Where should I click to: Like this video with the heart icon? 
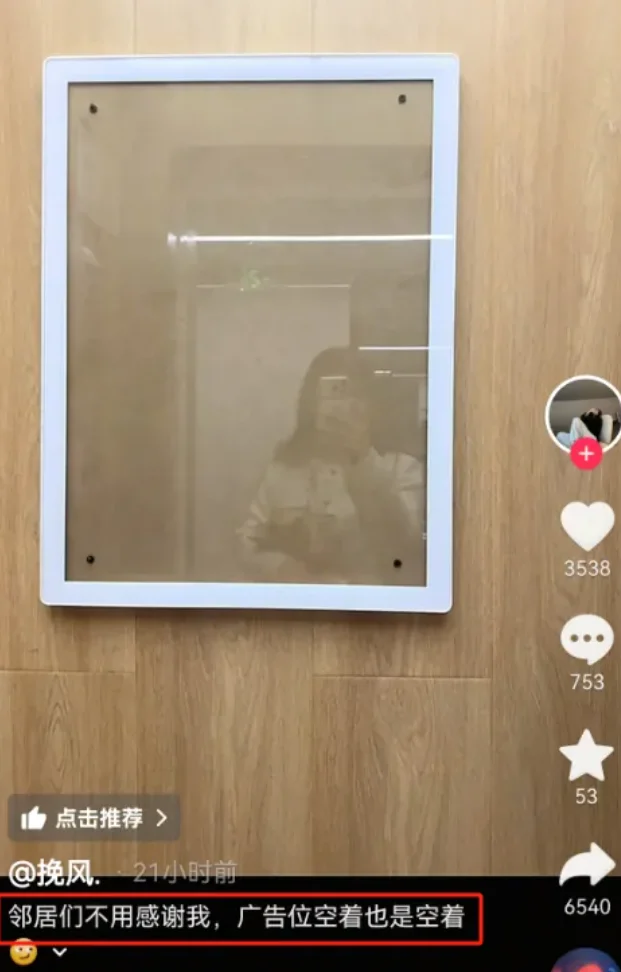coord(586,526)
